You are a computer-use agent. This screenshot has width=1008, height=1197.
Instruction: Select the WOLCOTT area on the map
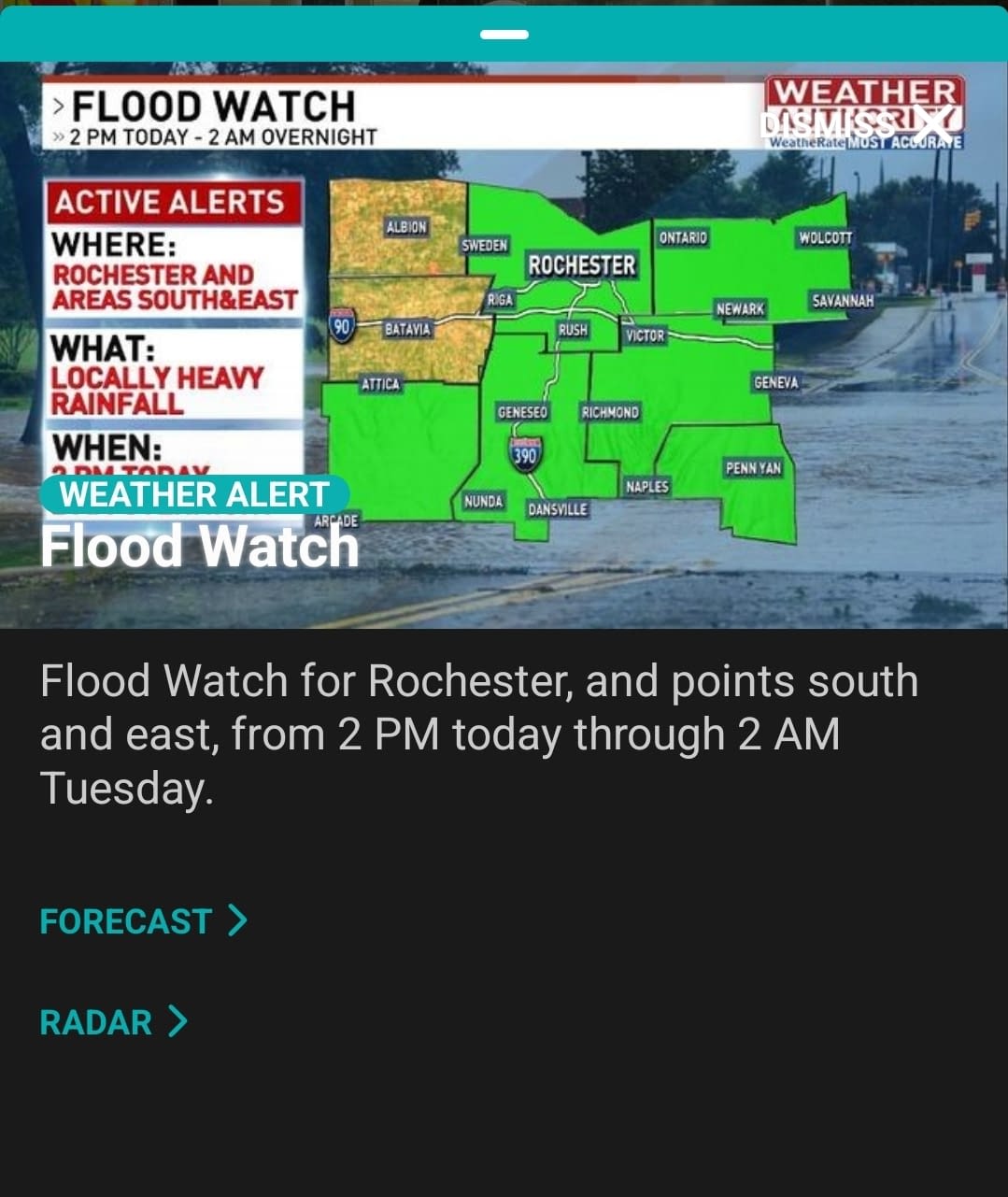click(825, 239)
